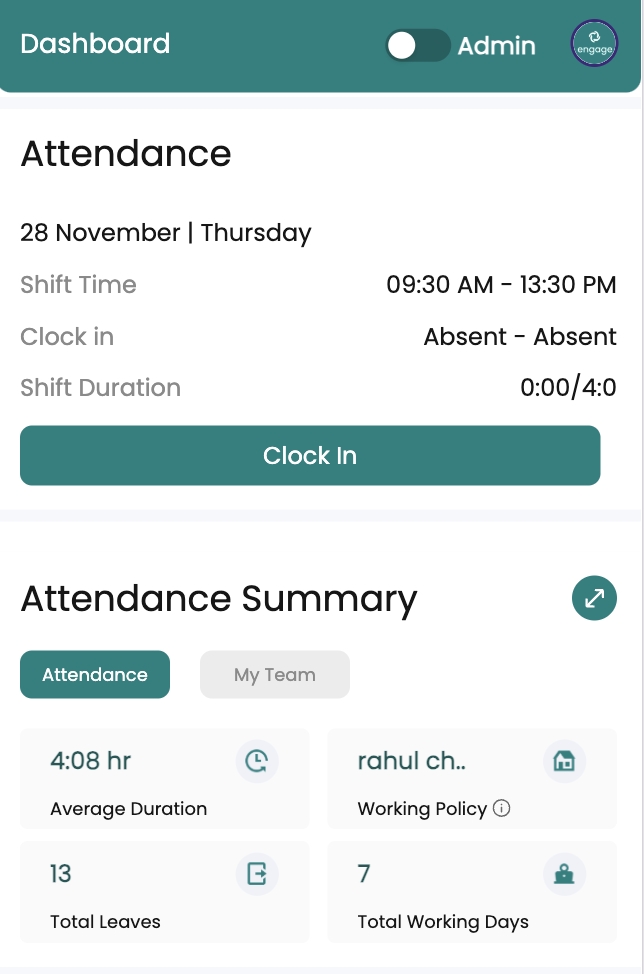Select the Attendance tab

(x=95, y=675)
